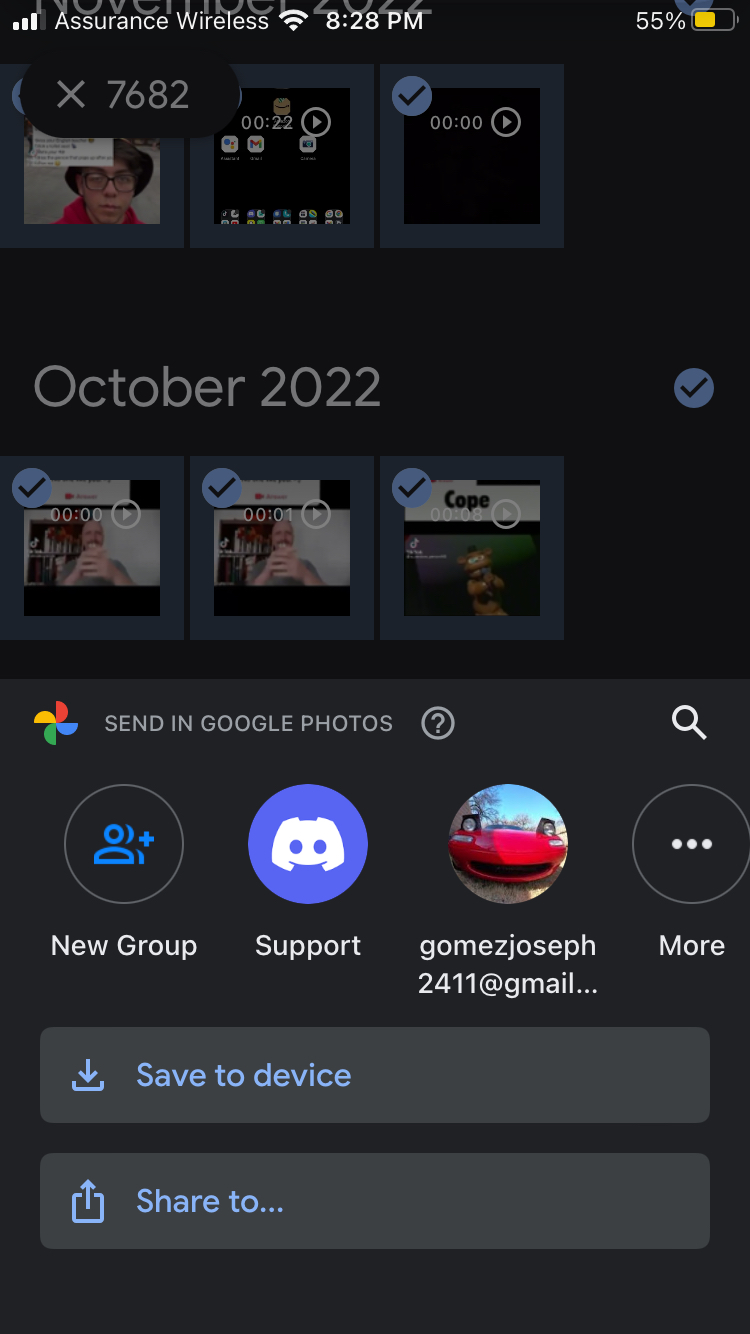The height and width of the screenshot is (1334, 750).
Task: Open search in the share sheet
Action: pos(689,722)
